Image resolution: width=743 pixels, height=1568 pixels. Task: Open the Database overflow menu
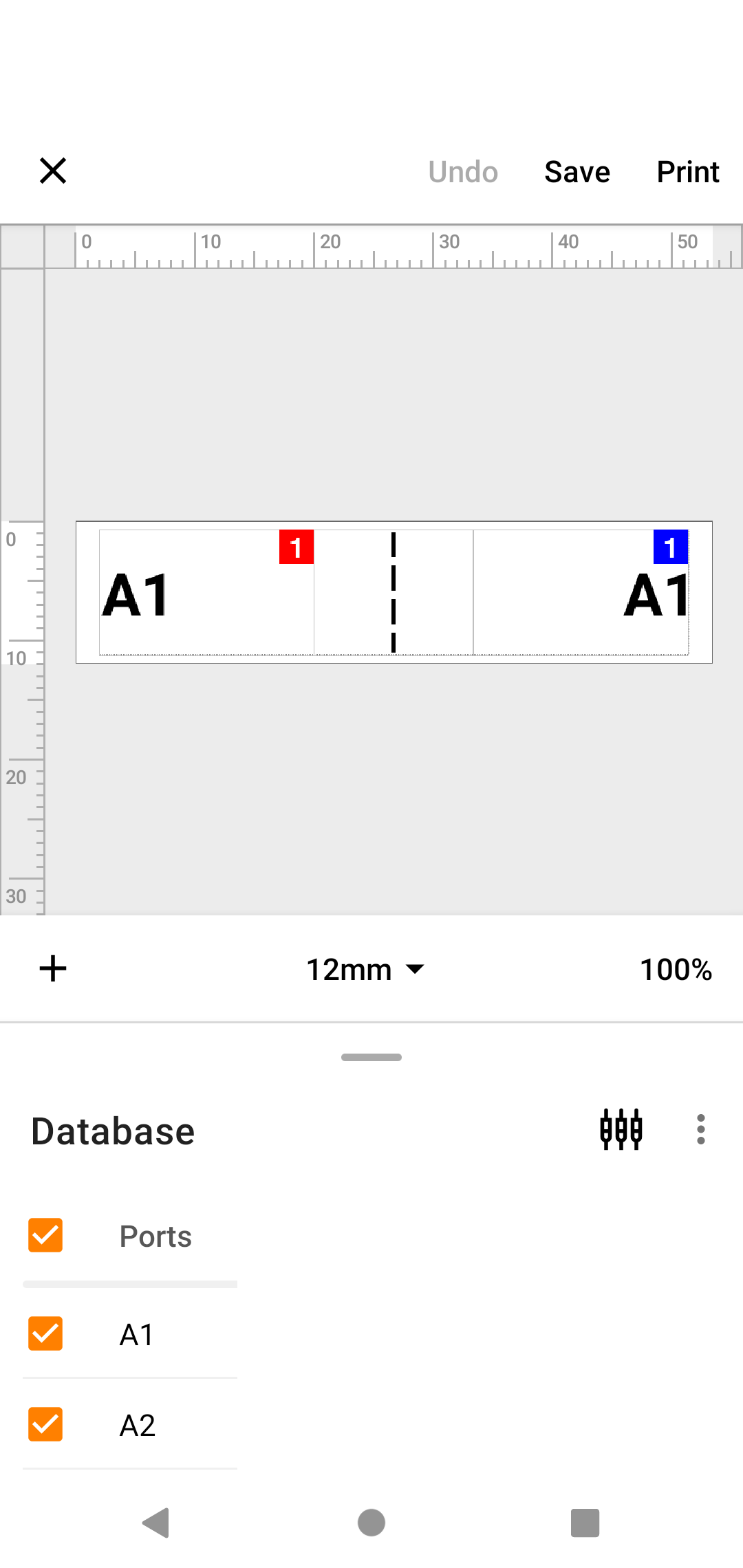(700, 1129)
